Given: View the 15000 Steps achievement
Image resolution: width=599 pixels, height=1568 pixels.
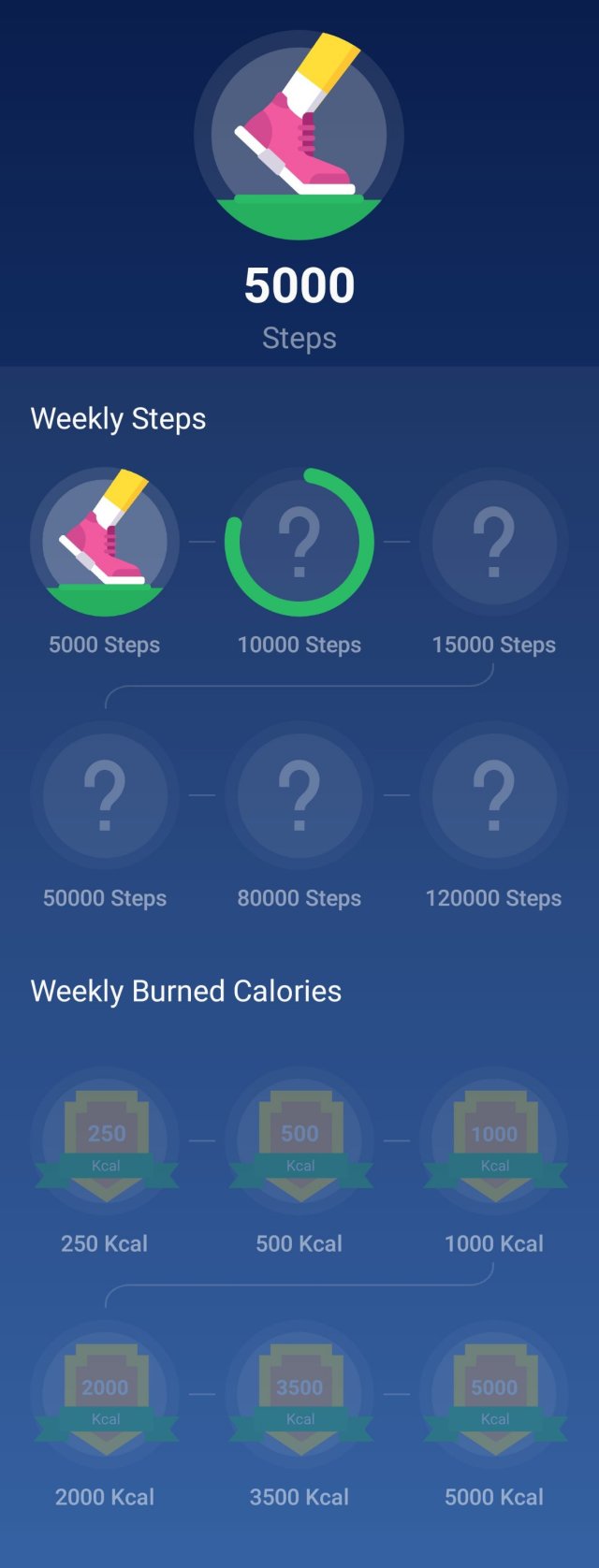Looking at the screenshot, I should click(x=494, y=542).
